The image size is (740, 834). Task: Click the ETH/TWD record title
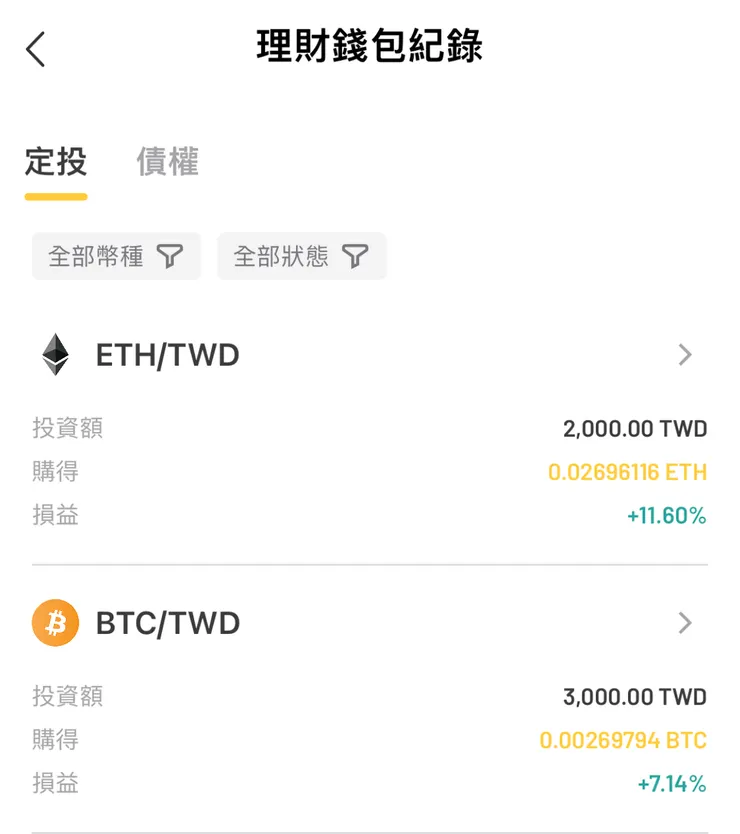[166, 355]
